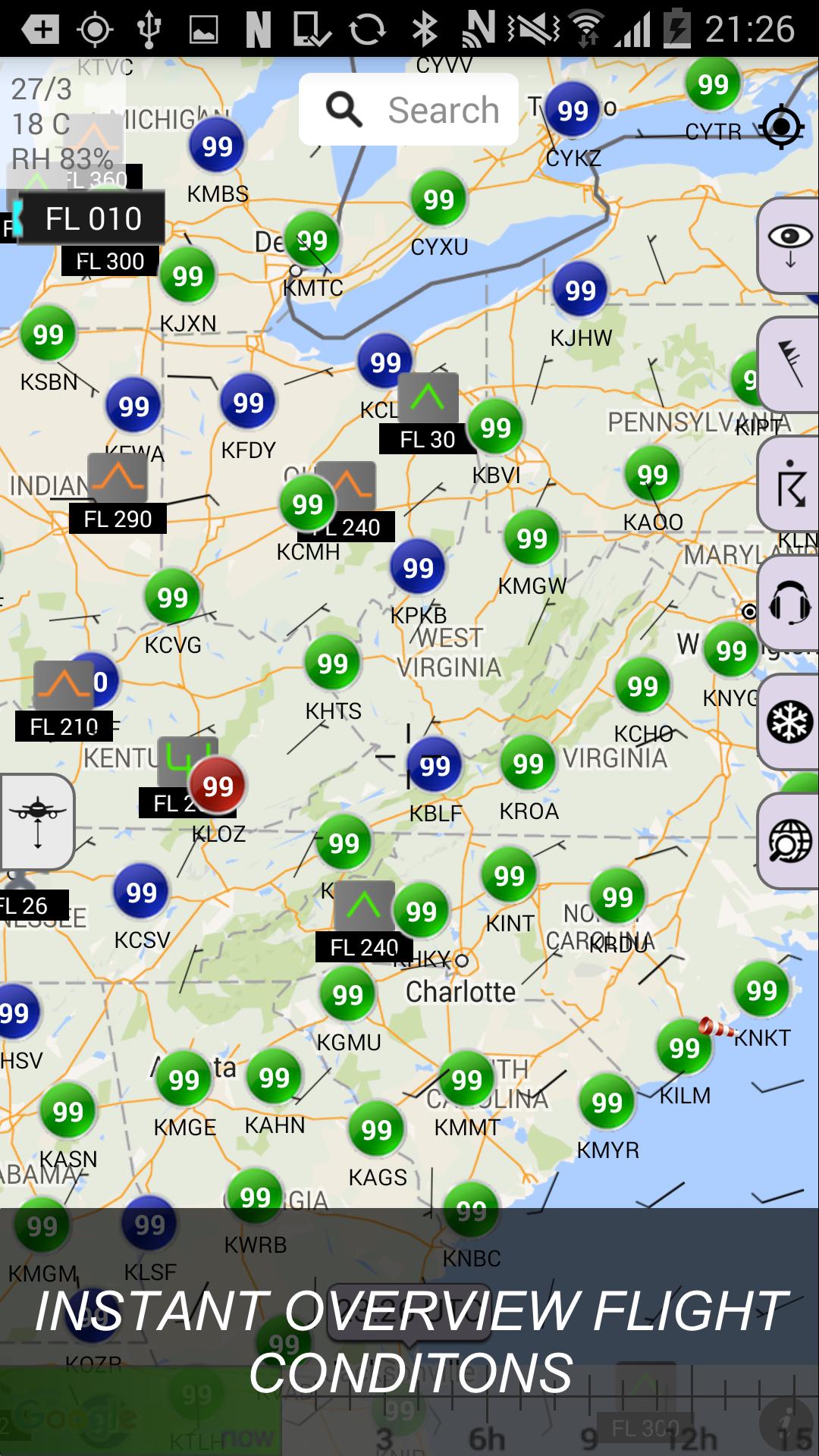This screenshot has width=819, height=1456.
Task: Toggle the wind barbs layer
Action: coord(789,364)
